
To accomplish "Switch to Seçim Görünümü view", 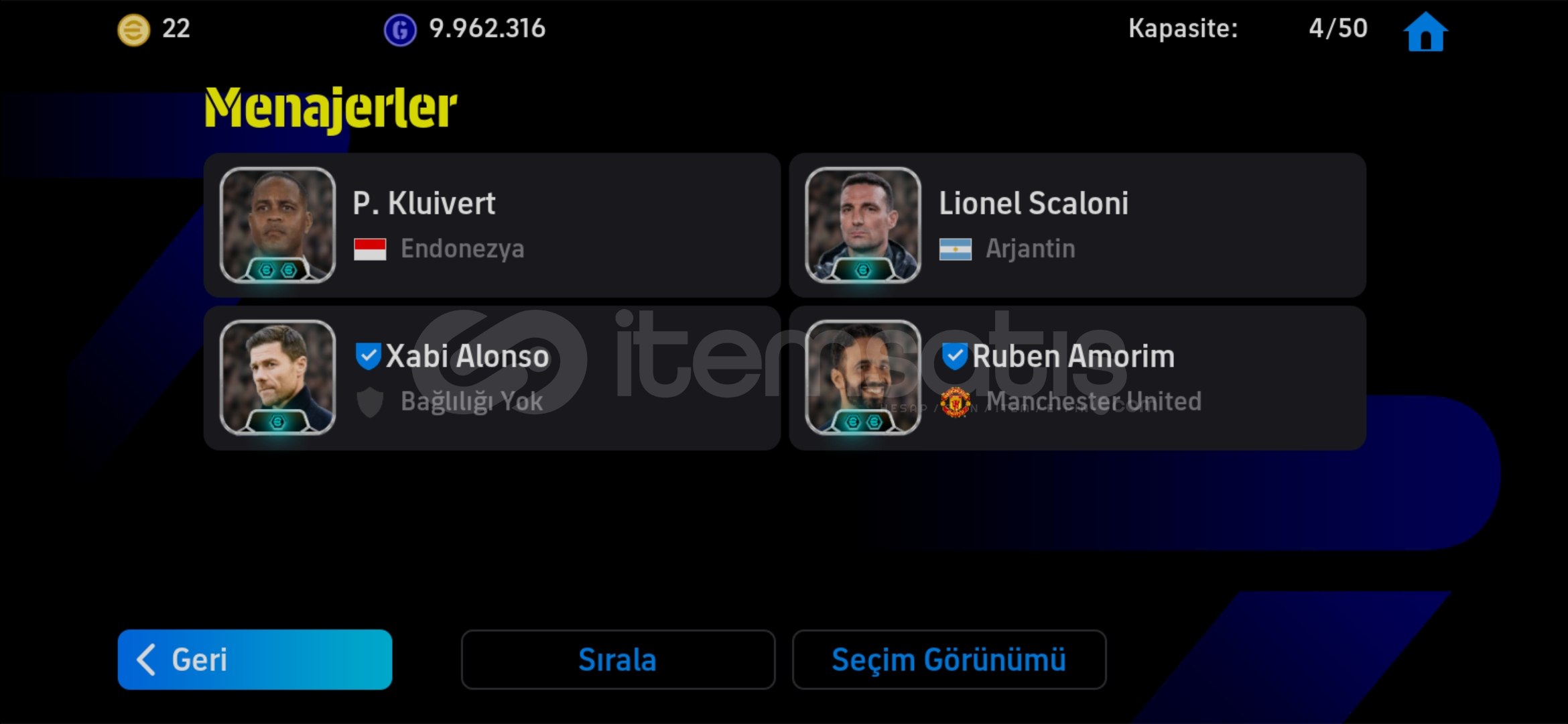I will [x=949, y=660].
